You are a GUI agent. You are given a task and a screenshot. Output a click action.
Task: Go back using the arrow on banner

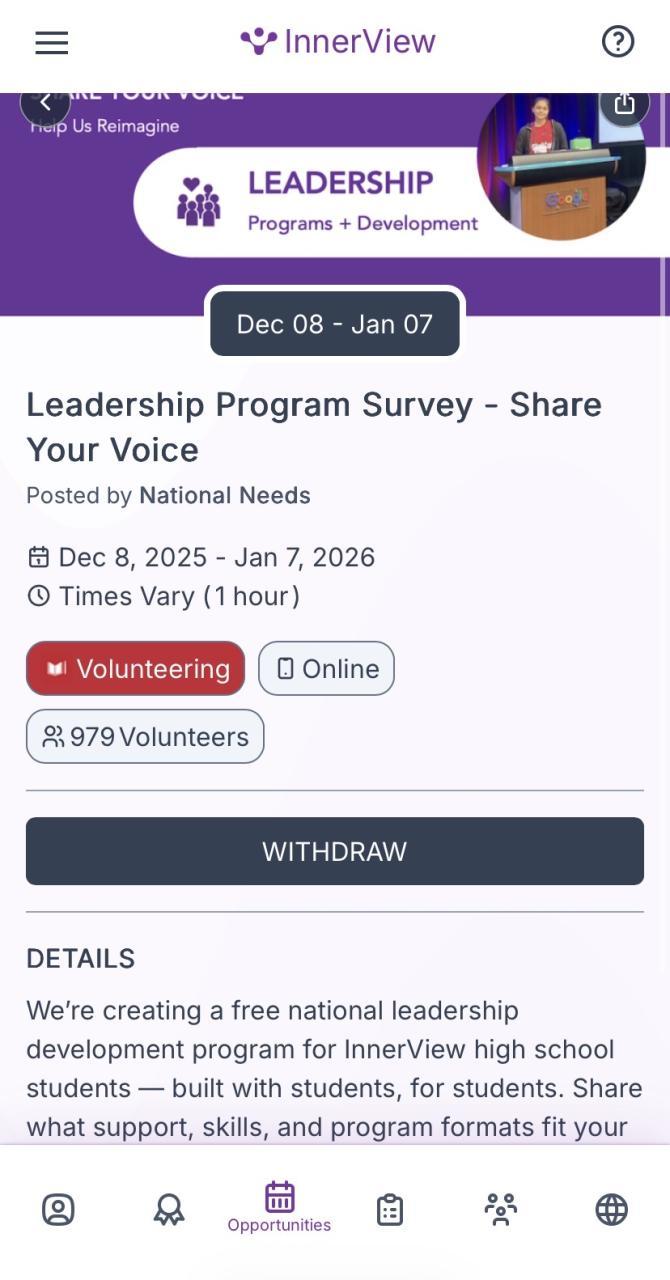point(45,102)
